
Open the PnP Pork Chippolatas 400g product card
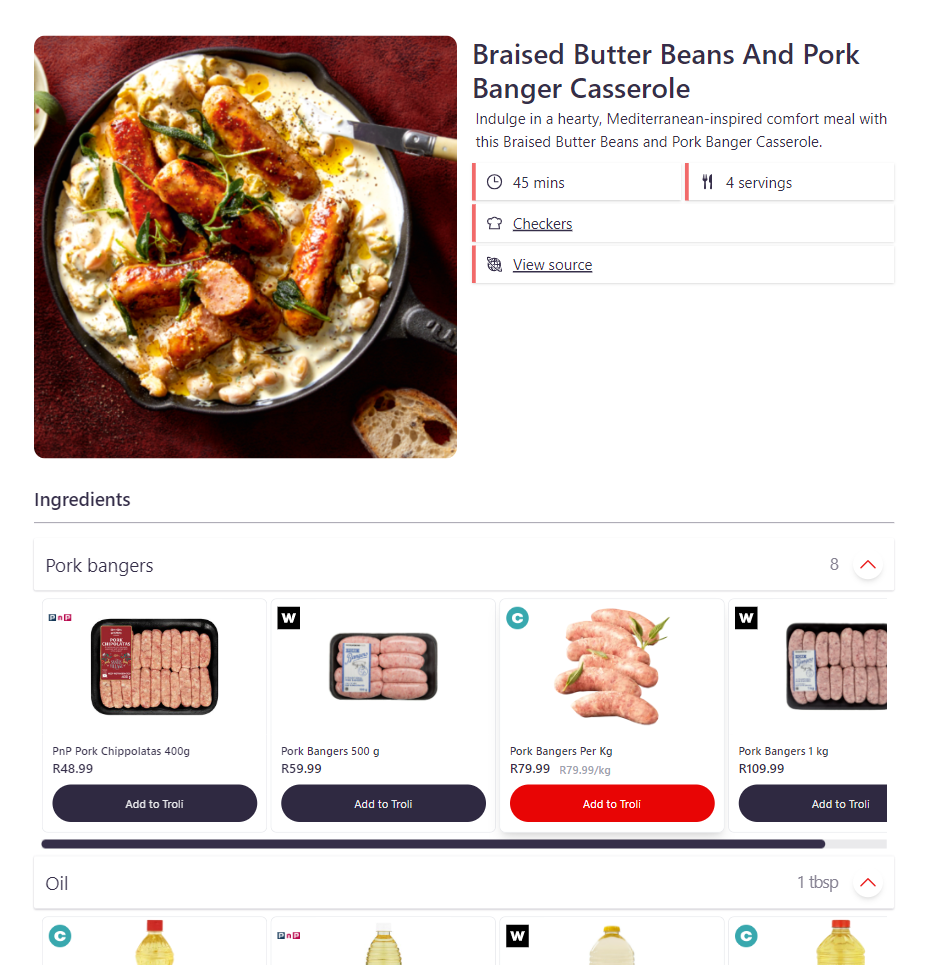pos(154,667)
